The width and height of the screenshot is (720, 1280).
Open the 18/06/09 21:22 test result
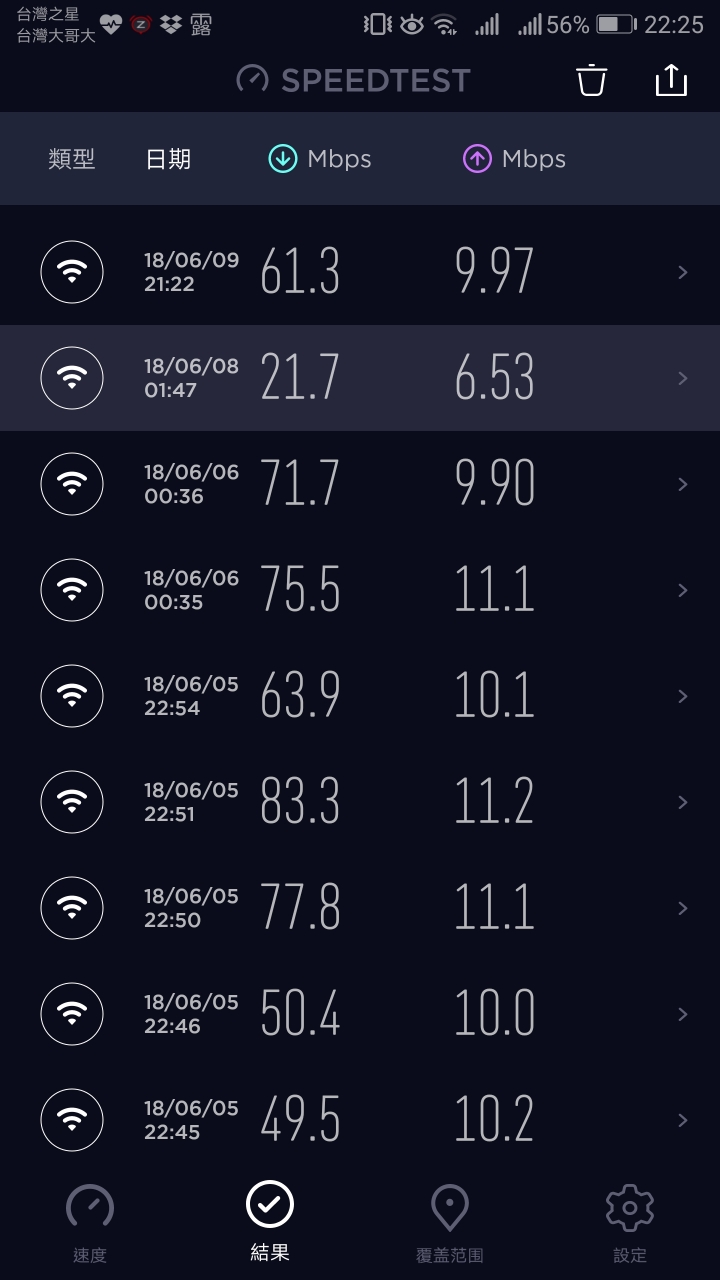pos(360,272)
